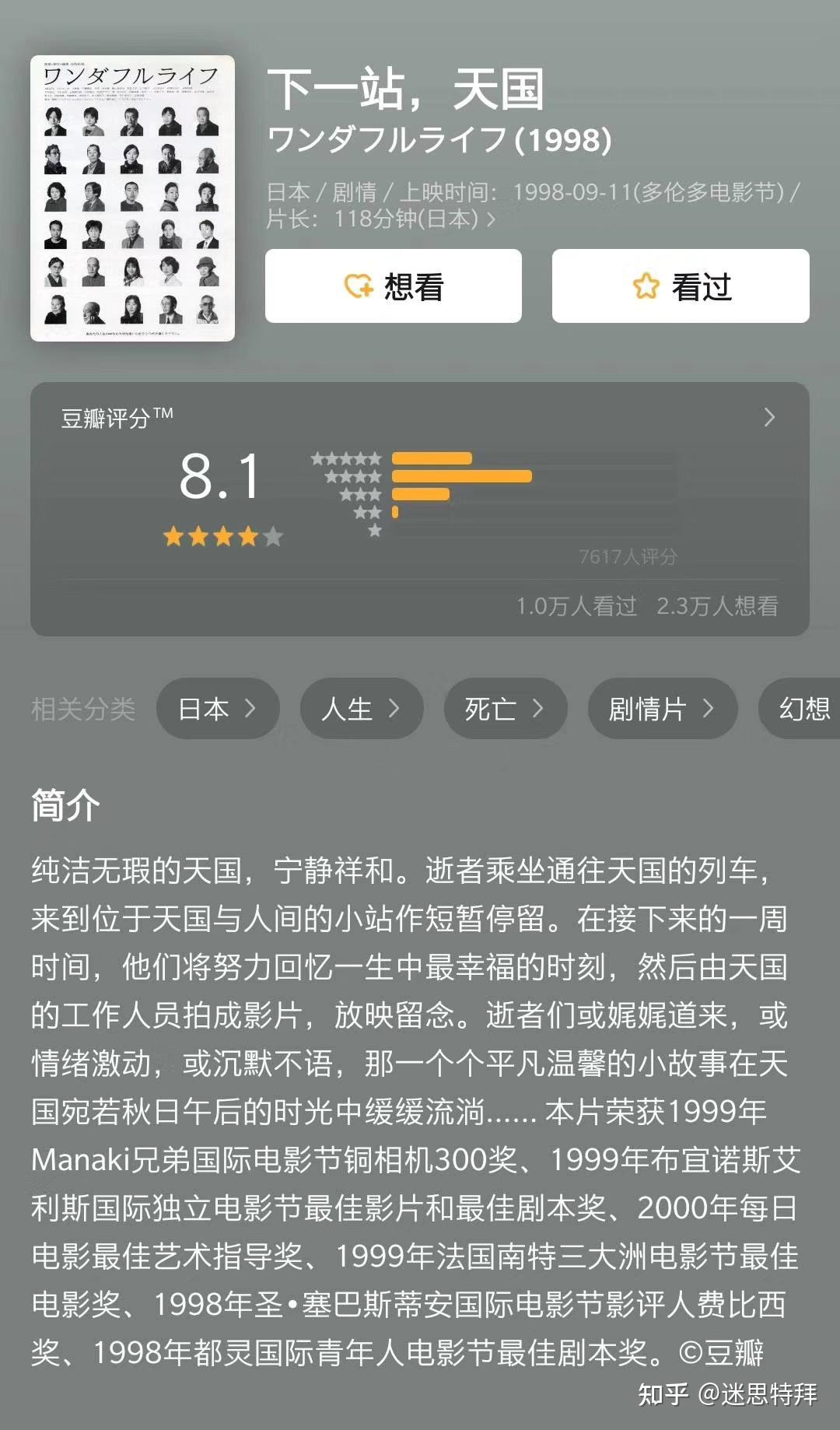Open the 豆瓣评分 rating details

(x=420, y=509)
